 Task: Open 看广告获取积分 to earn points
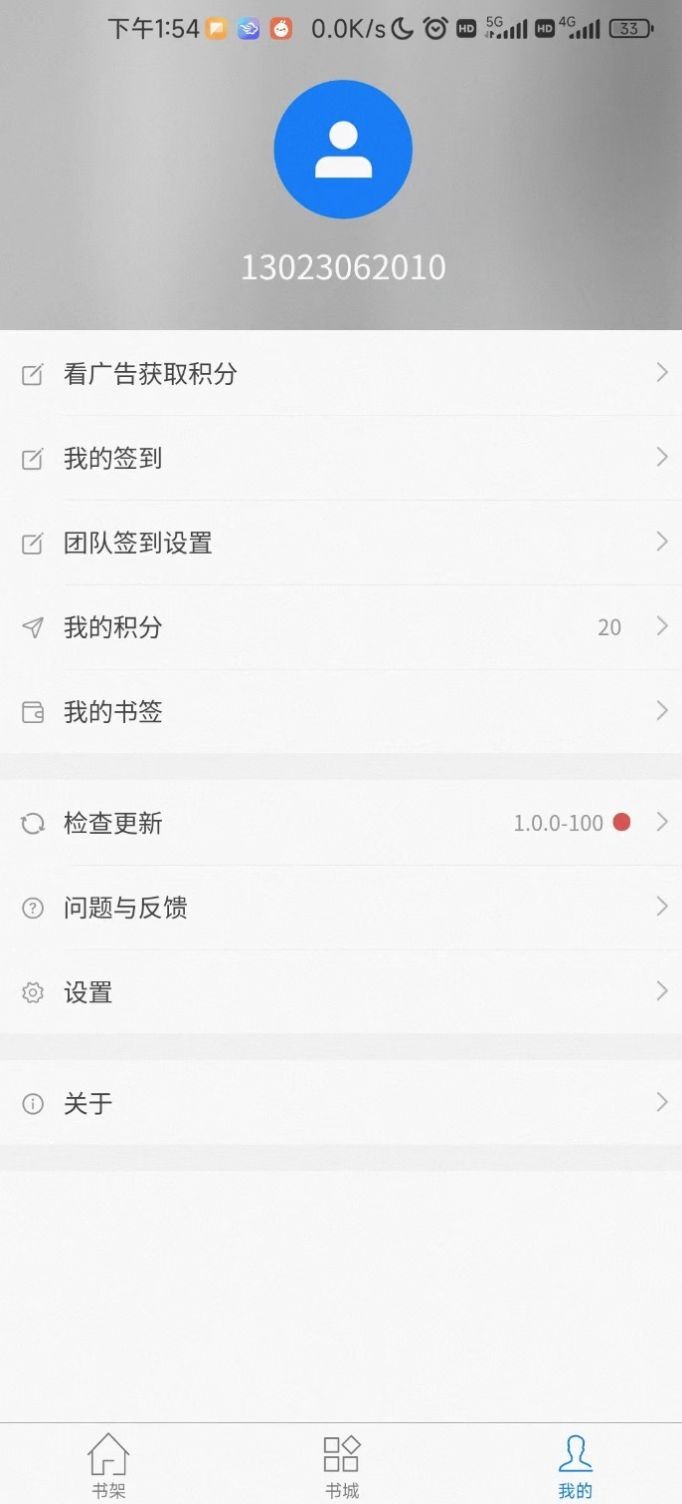pos(340,374)
